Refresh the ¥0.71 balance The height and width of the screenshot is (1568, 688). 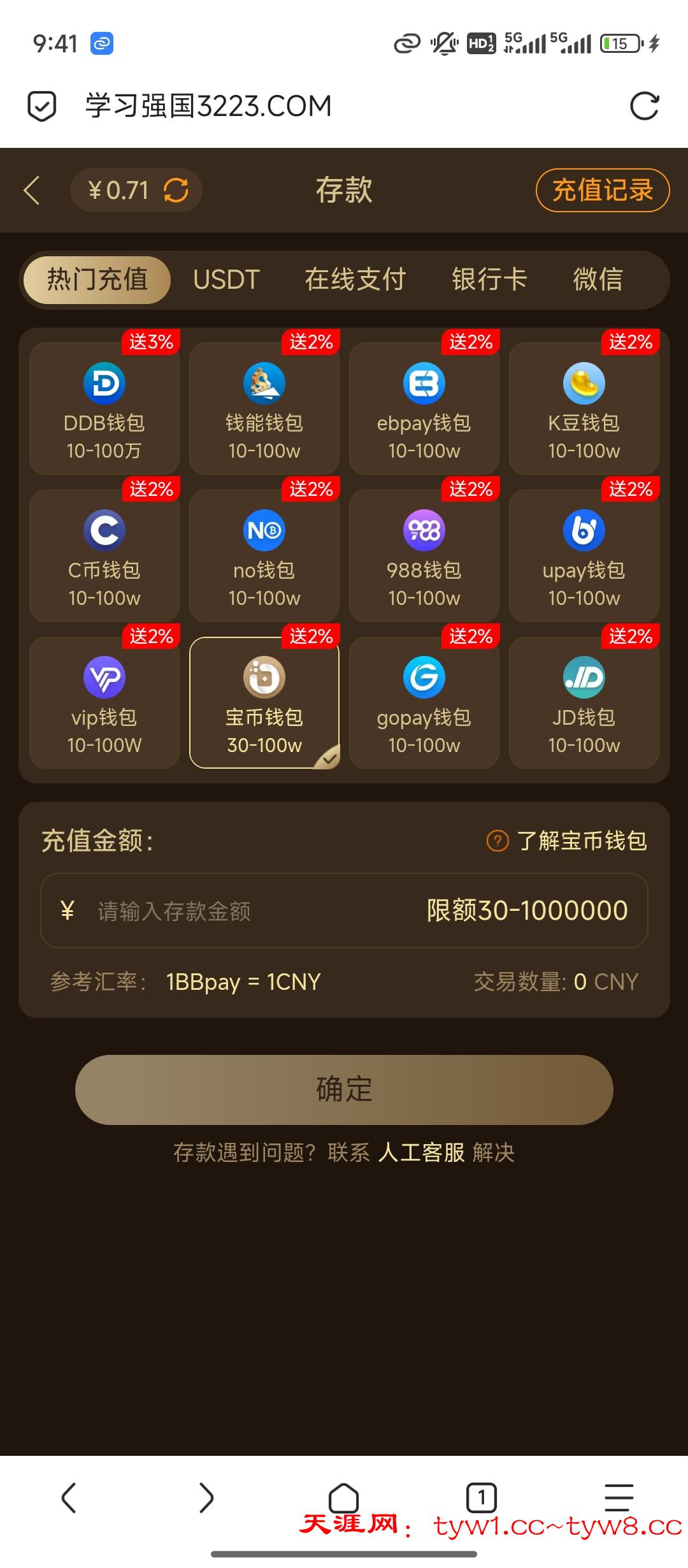(x=176, y=190)
